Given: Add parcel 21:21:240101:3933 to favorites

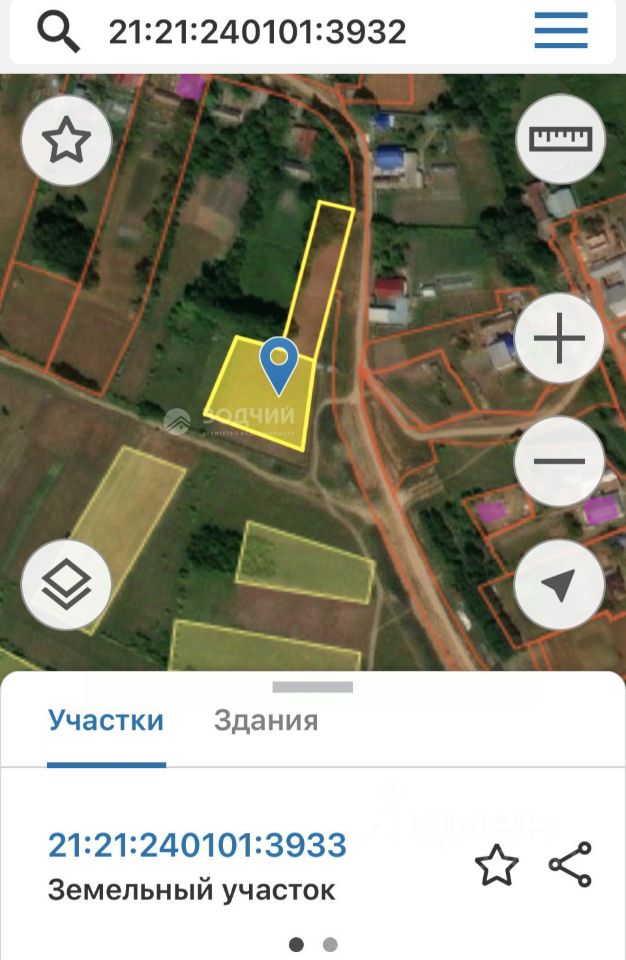Looking at the screenshot, I should [497, 865].
